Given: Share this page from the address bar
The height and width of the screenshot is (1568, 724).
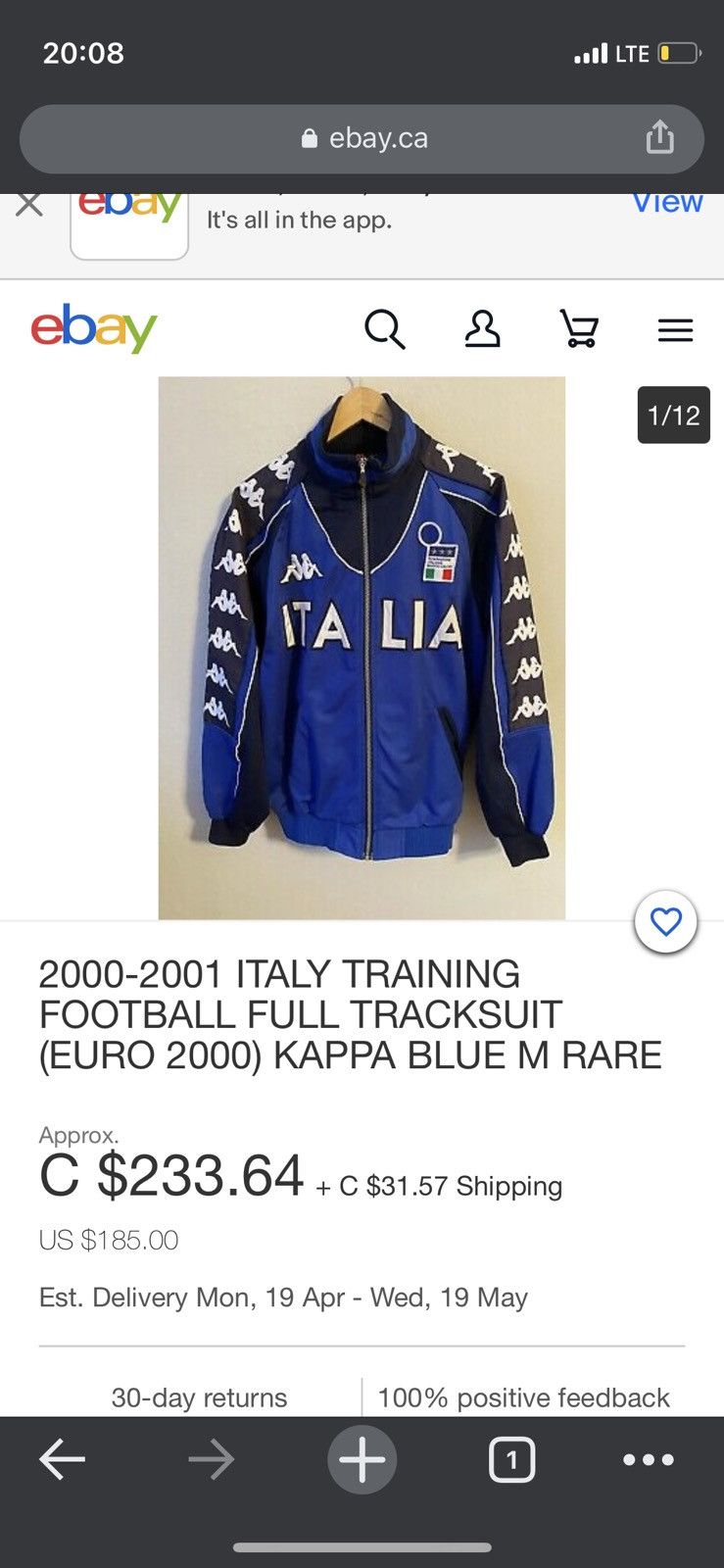Looking at the screenshot, I should pos(659,138).
